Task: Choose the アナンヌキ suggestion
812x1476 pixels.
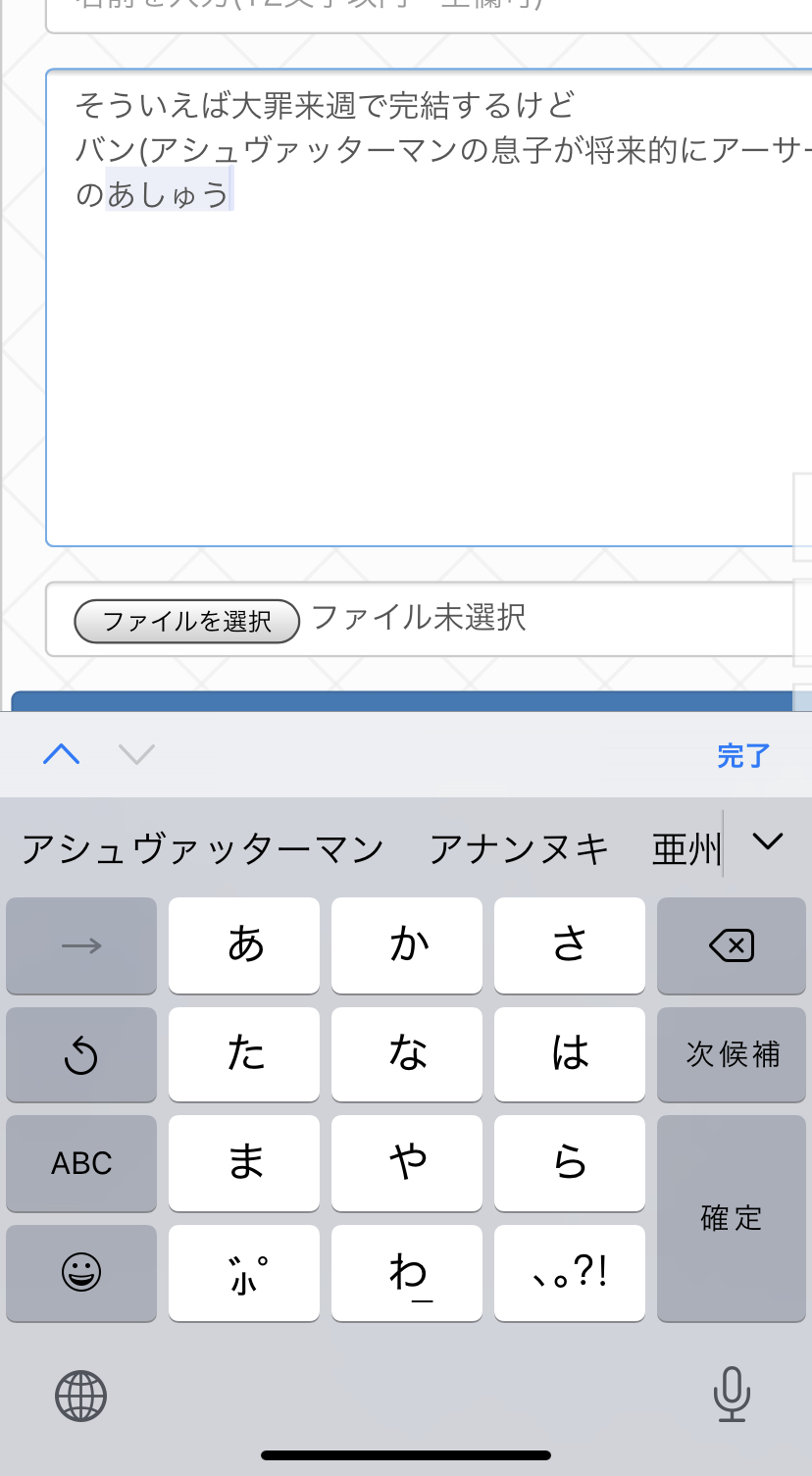Action: (x=519, y=849)
